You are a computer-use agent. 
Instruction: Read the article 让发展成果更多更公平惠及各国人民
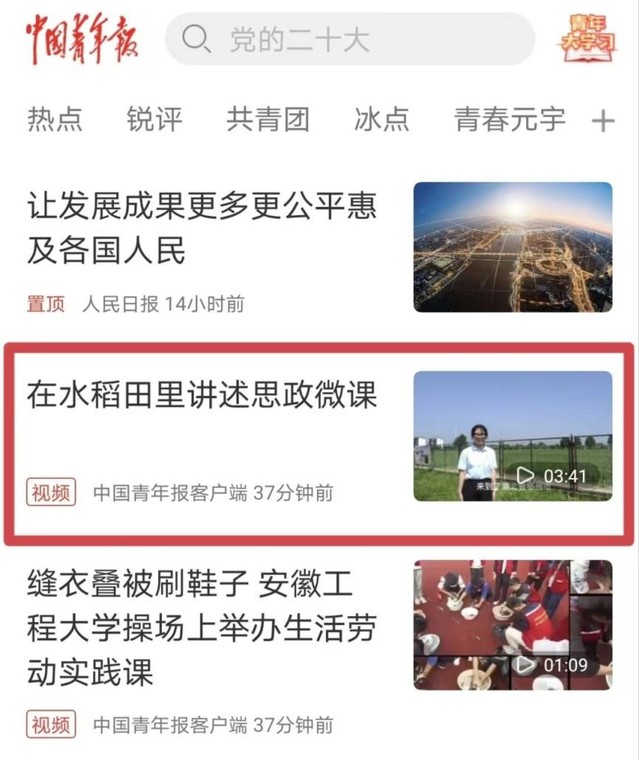click(202, 228)
